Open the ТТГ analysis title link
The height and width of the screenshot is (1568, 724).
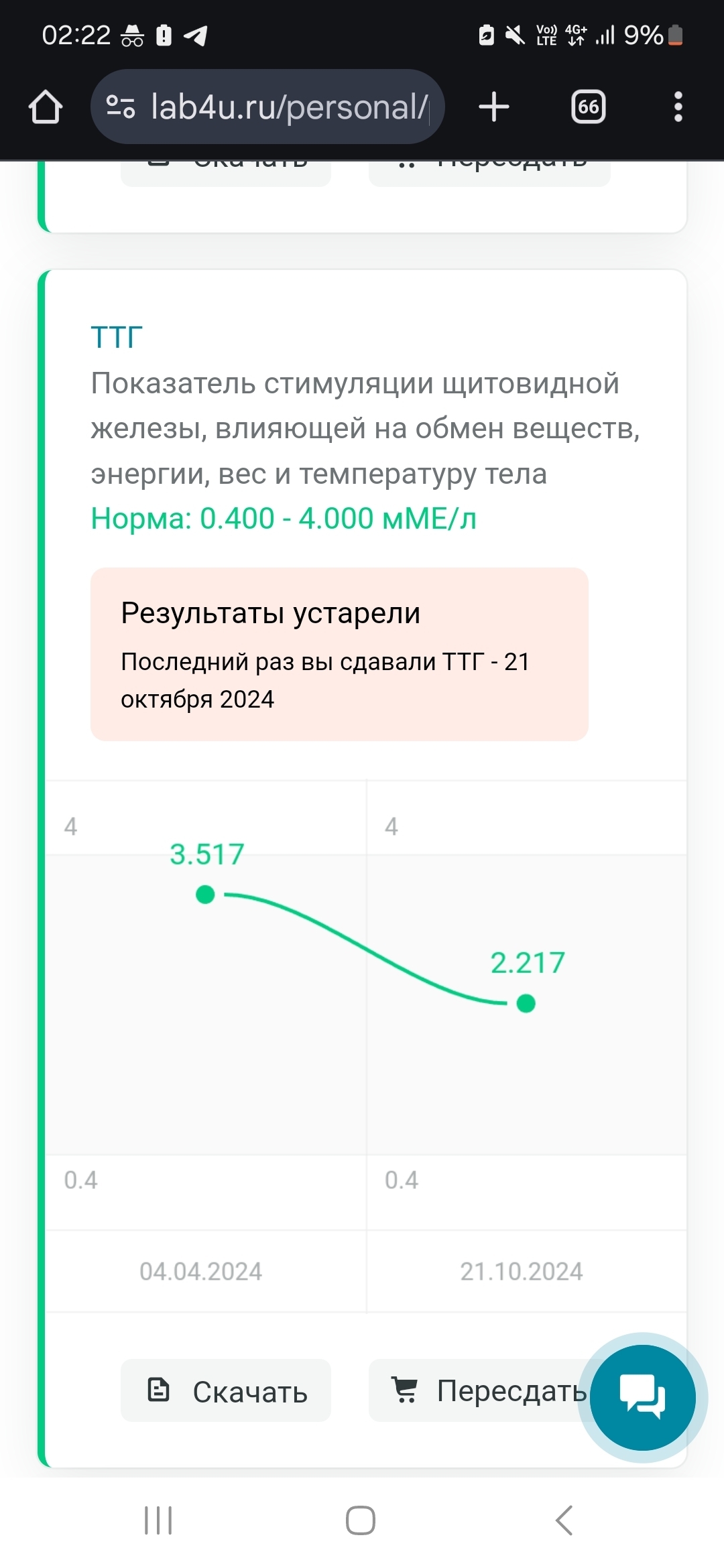coord(117,337)
